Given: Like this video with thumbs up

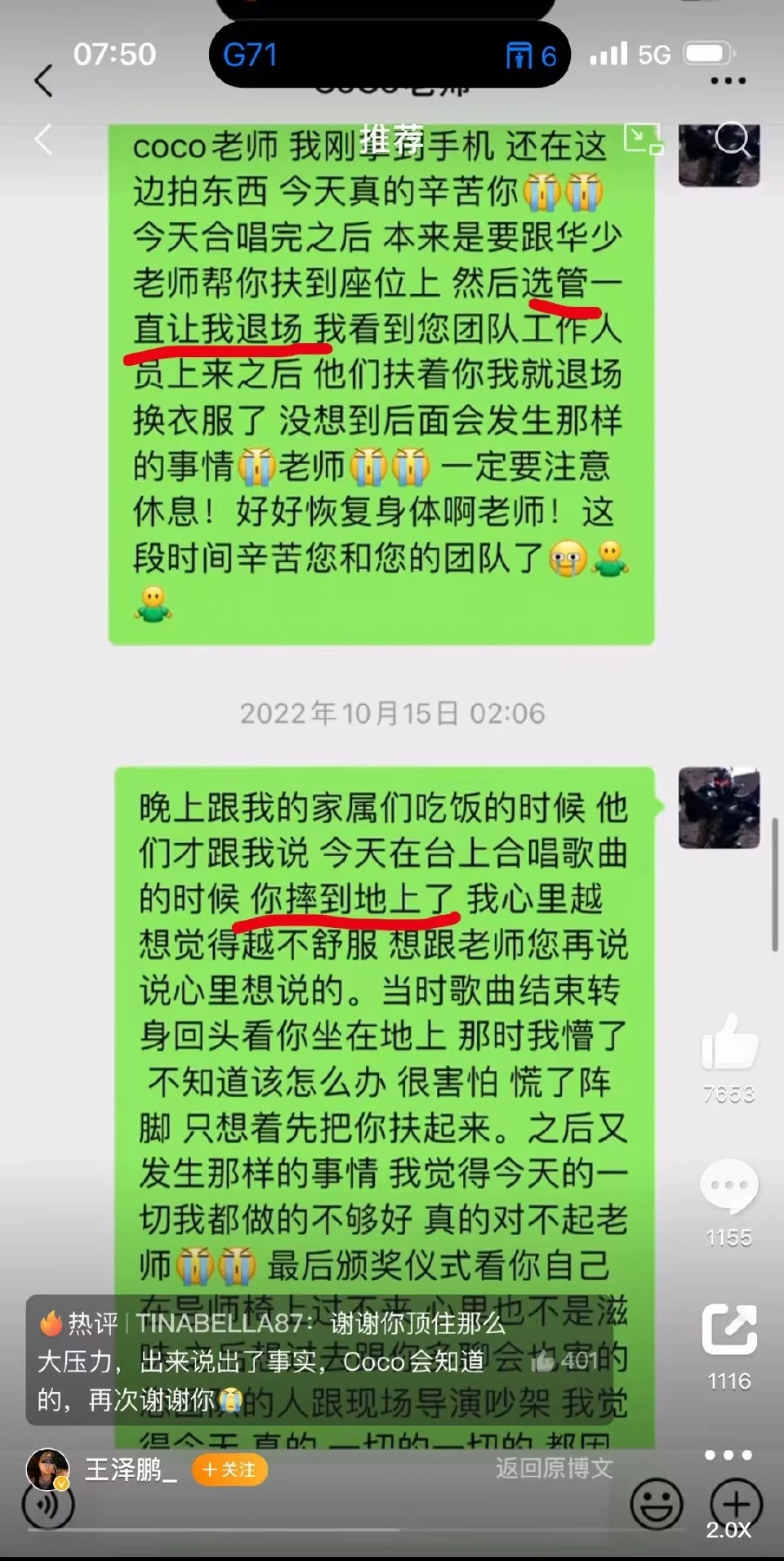Looking at the screenshot, I should point(729,1042).
